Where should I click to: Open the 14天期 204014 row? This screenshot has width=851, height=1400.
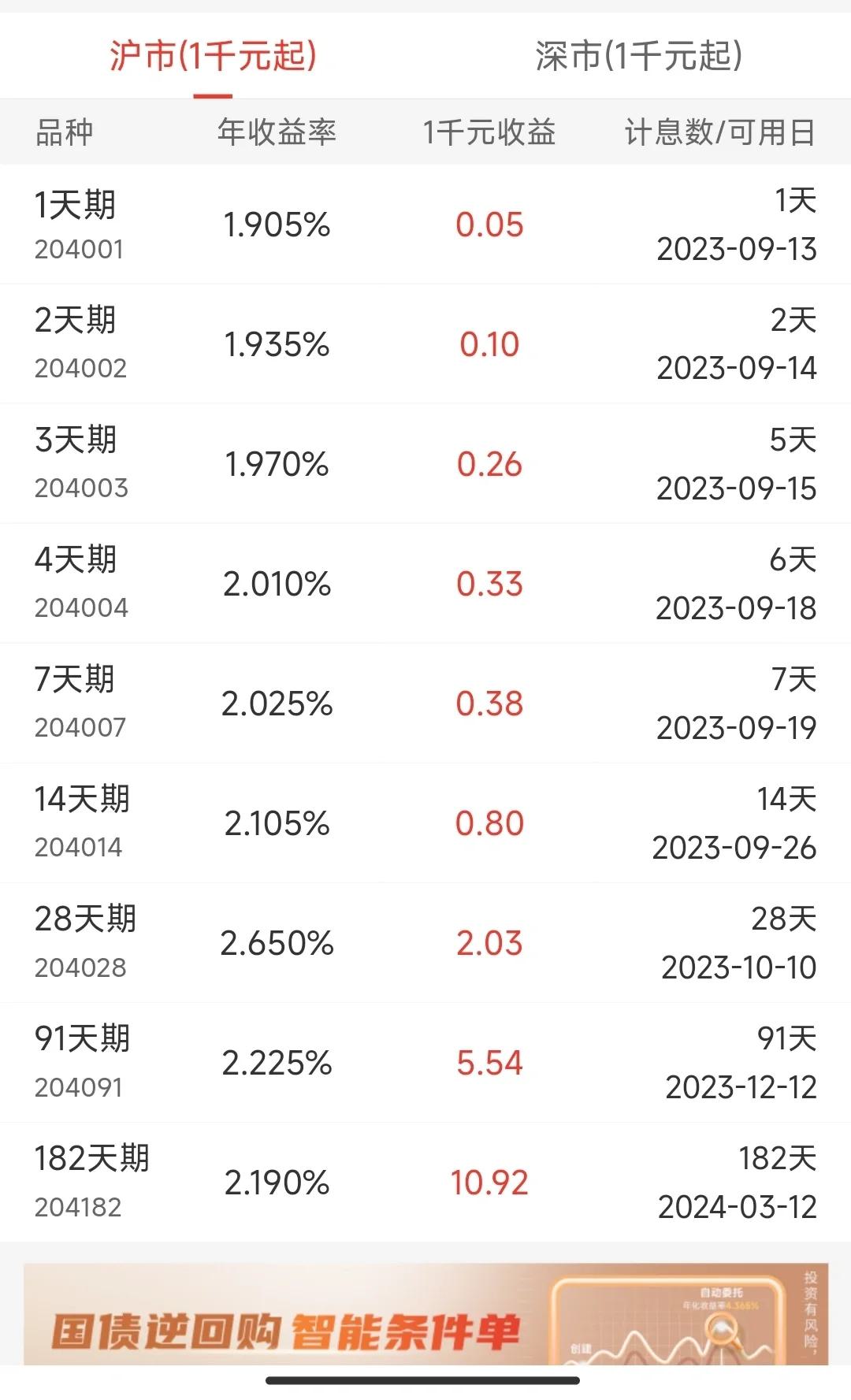[425, 823]
